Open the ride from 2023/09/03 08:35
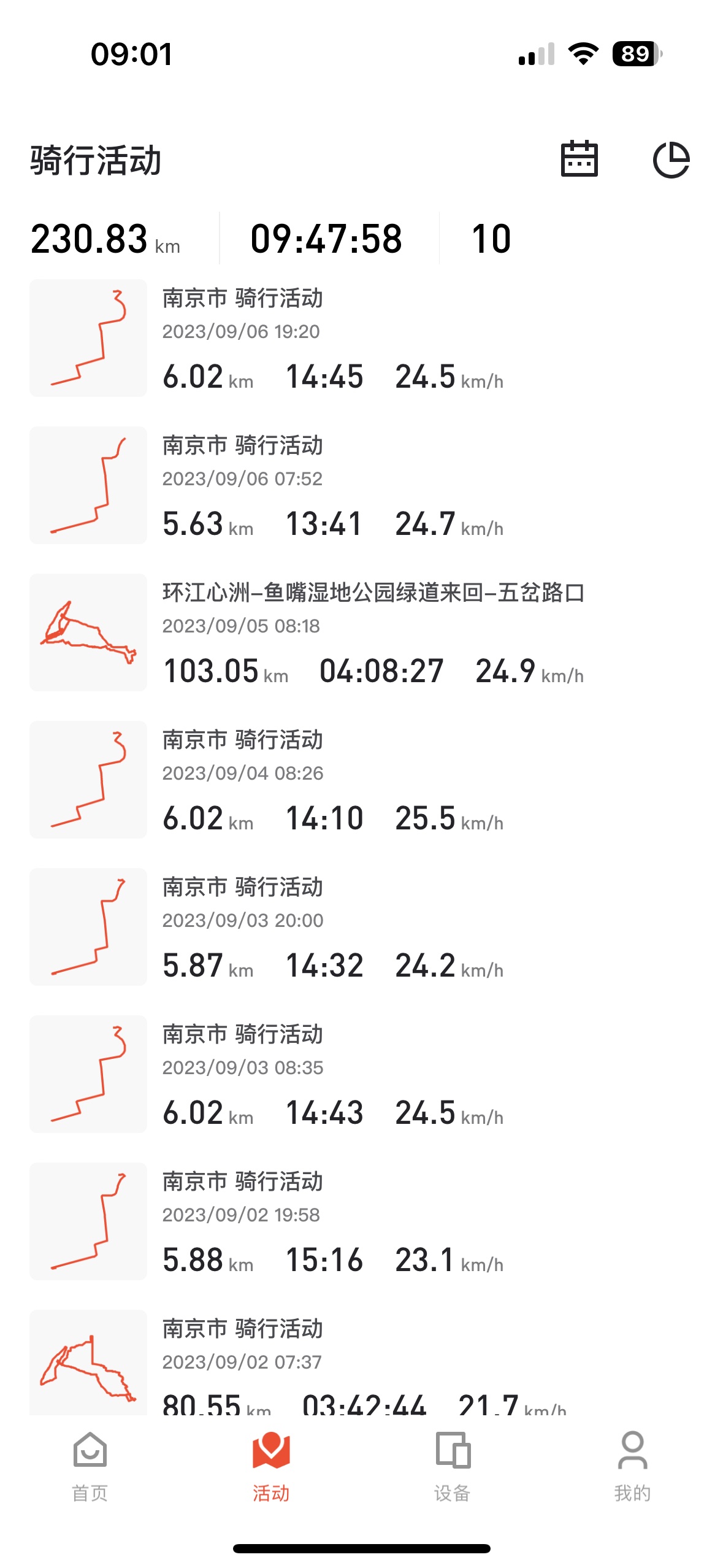The height and width of the screenshot is (1568, 723). (361, 1074)
